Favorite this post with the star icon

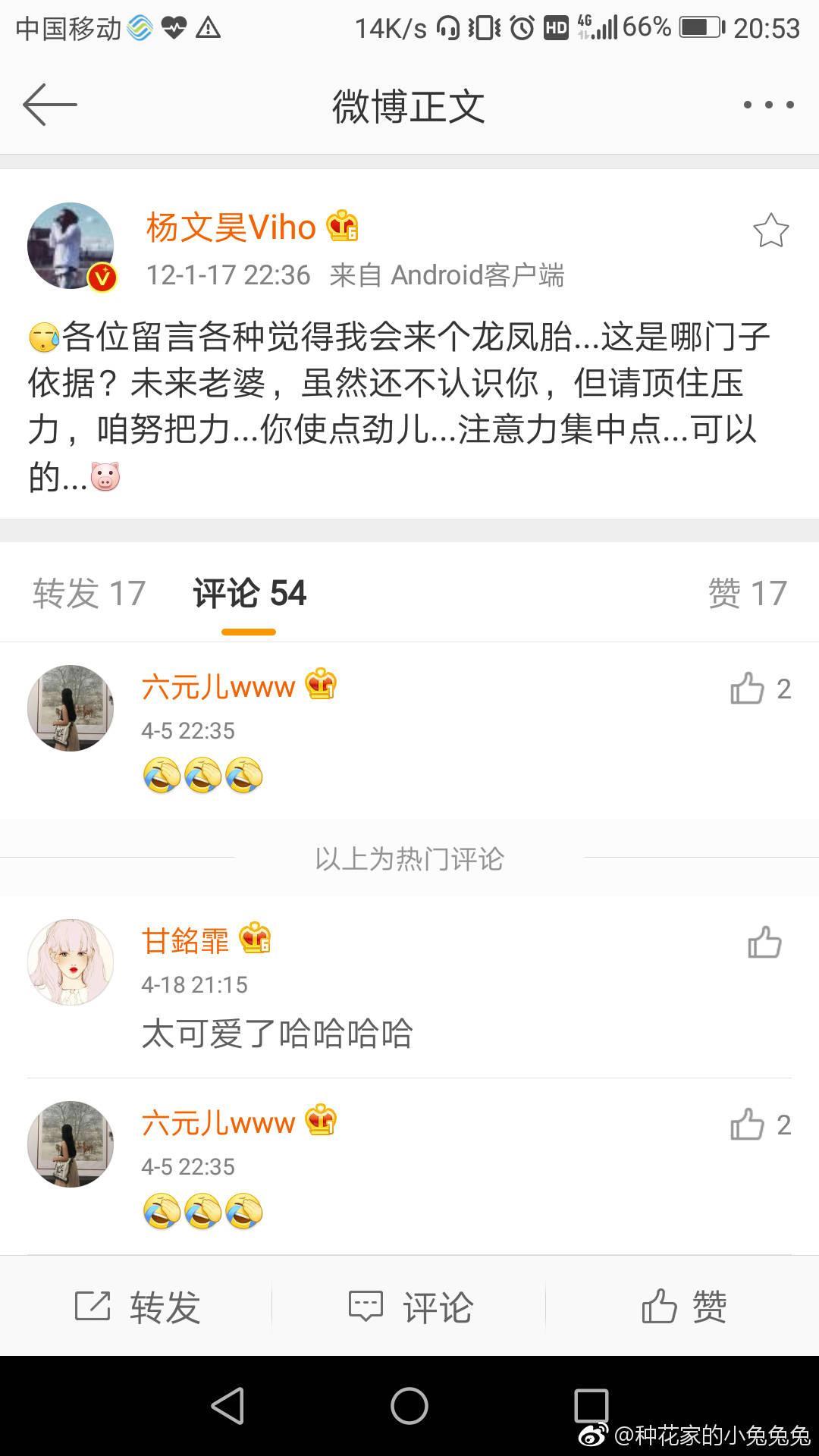(x=770, y=231)
